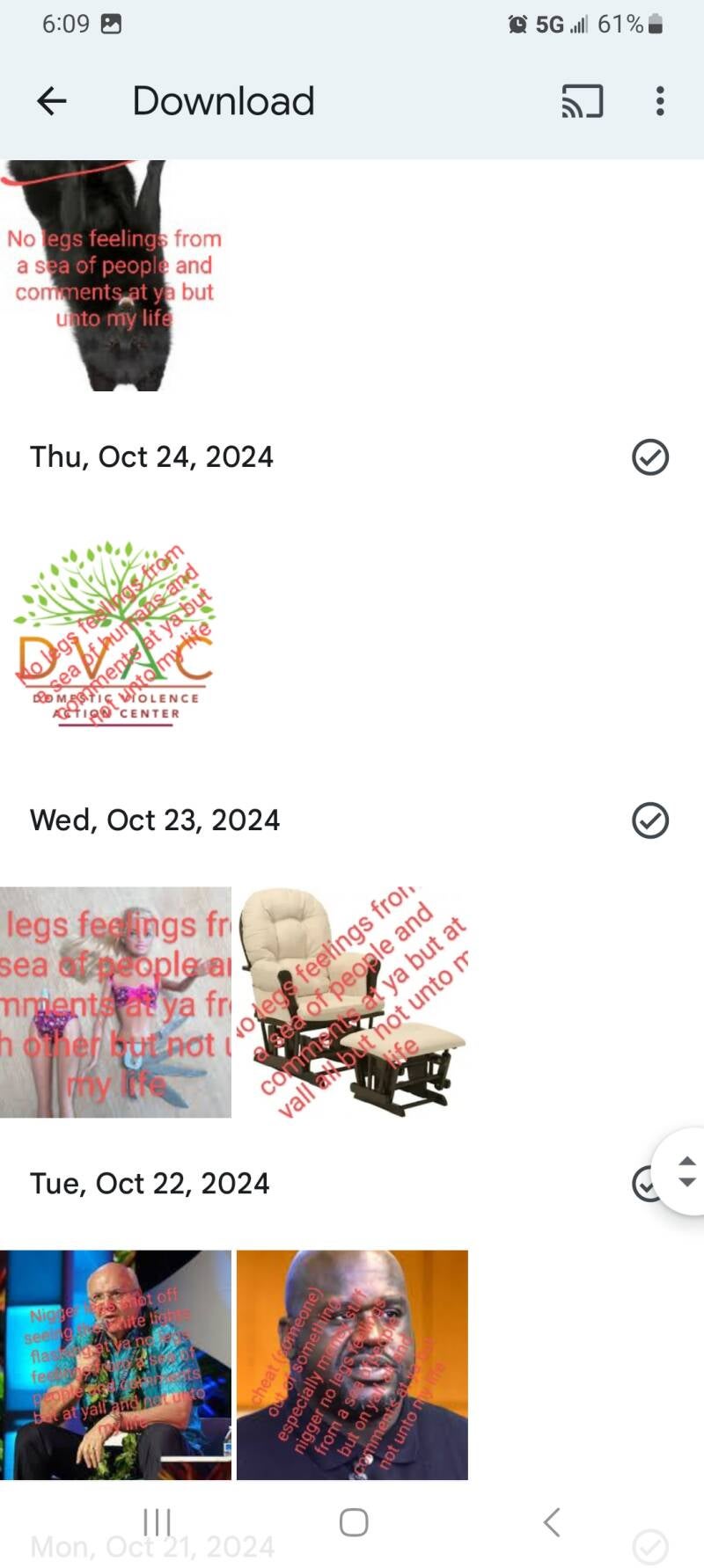Open the doll photo thumbnail
Viewport: 704px width, 1568px height.
click(115, 1002)
